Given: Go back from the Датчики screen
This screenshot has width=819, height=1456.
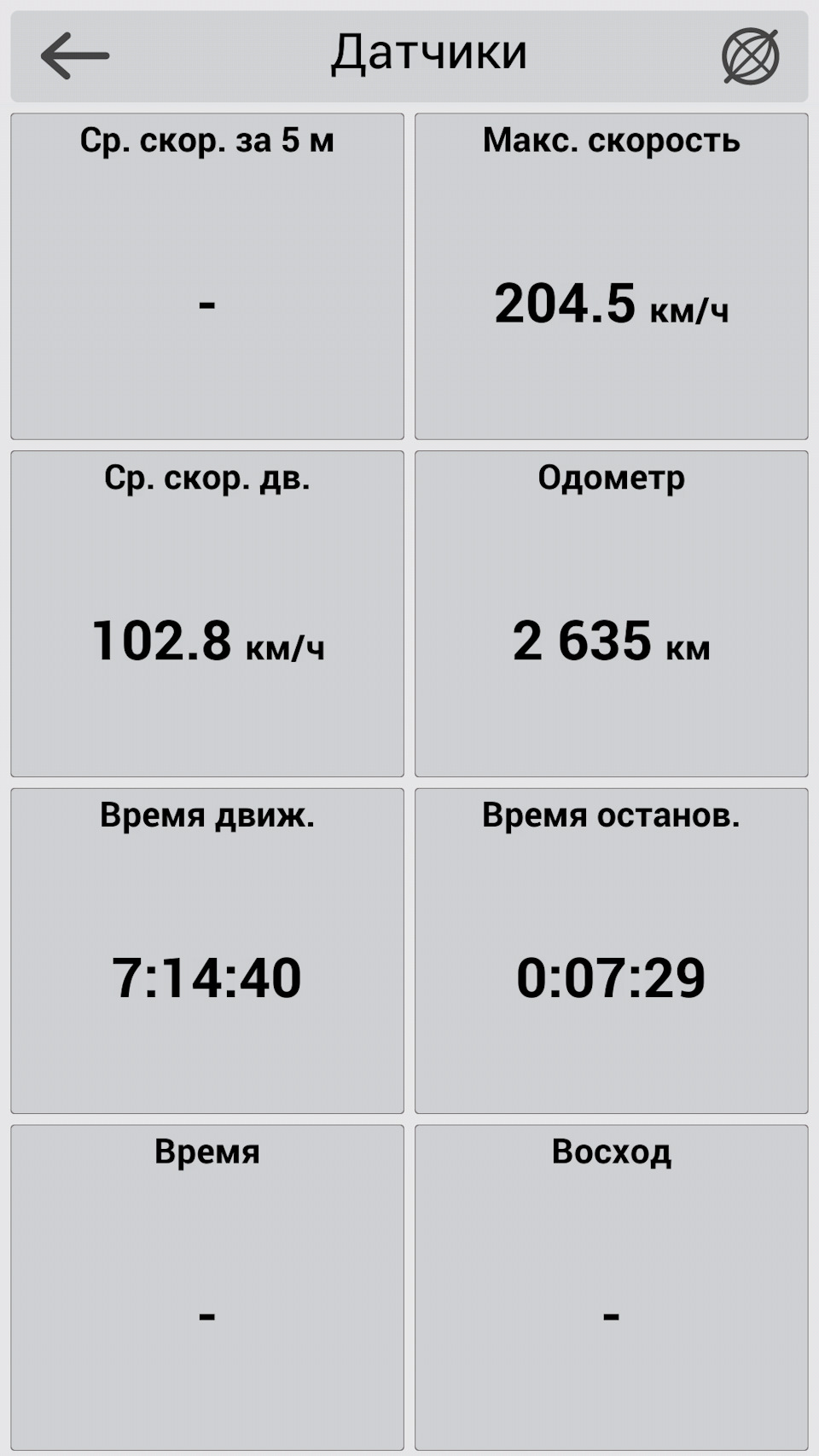Looking at the screenshot, I should click(75, 55).
